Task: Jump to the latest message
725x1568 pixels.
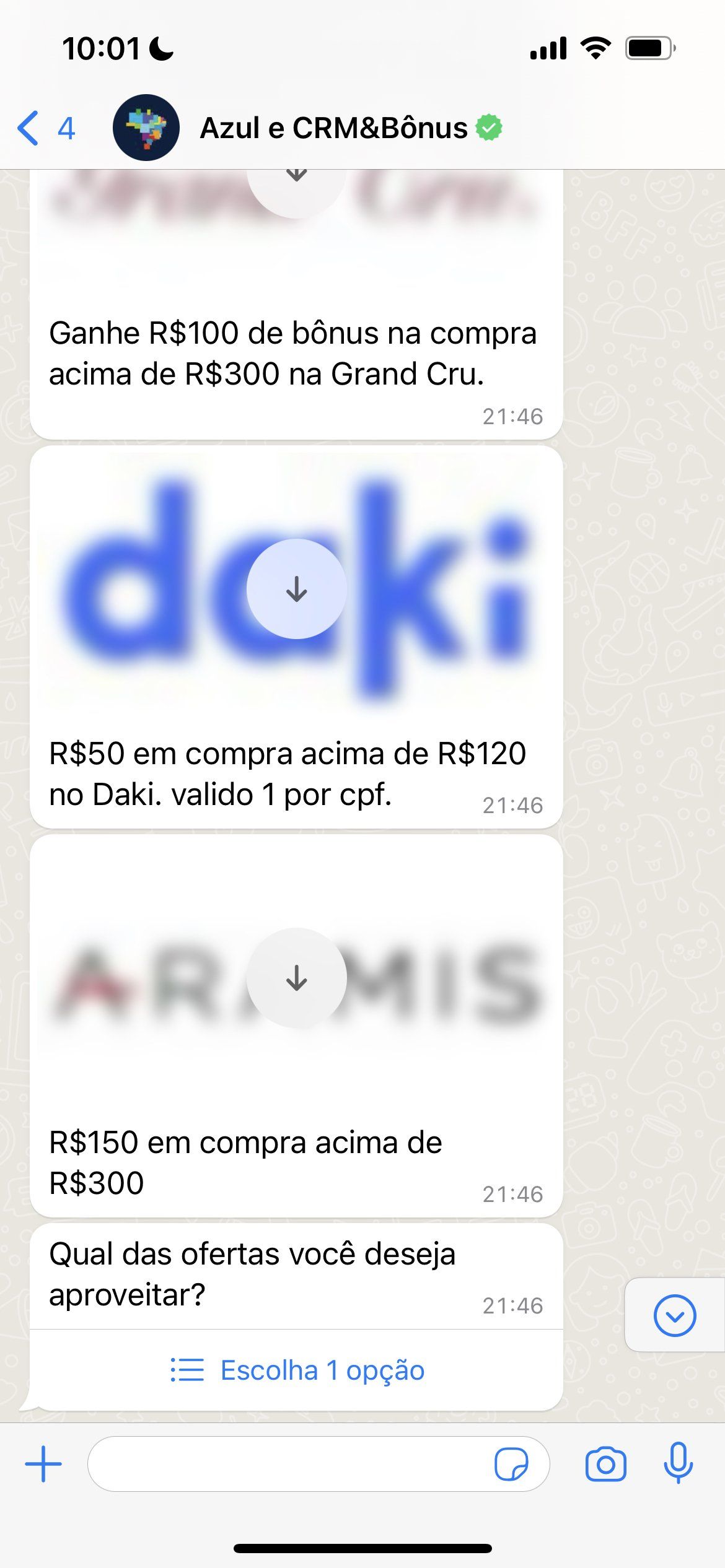Action: pyautogui.click(x=674, y=1315)
